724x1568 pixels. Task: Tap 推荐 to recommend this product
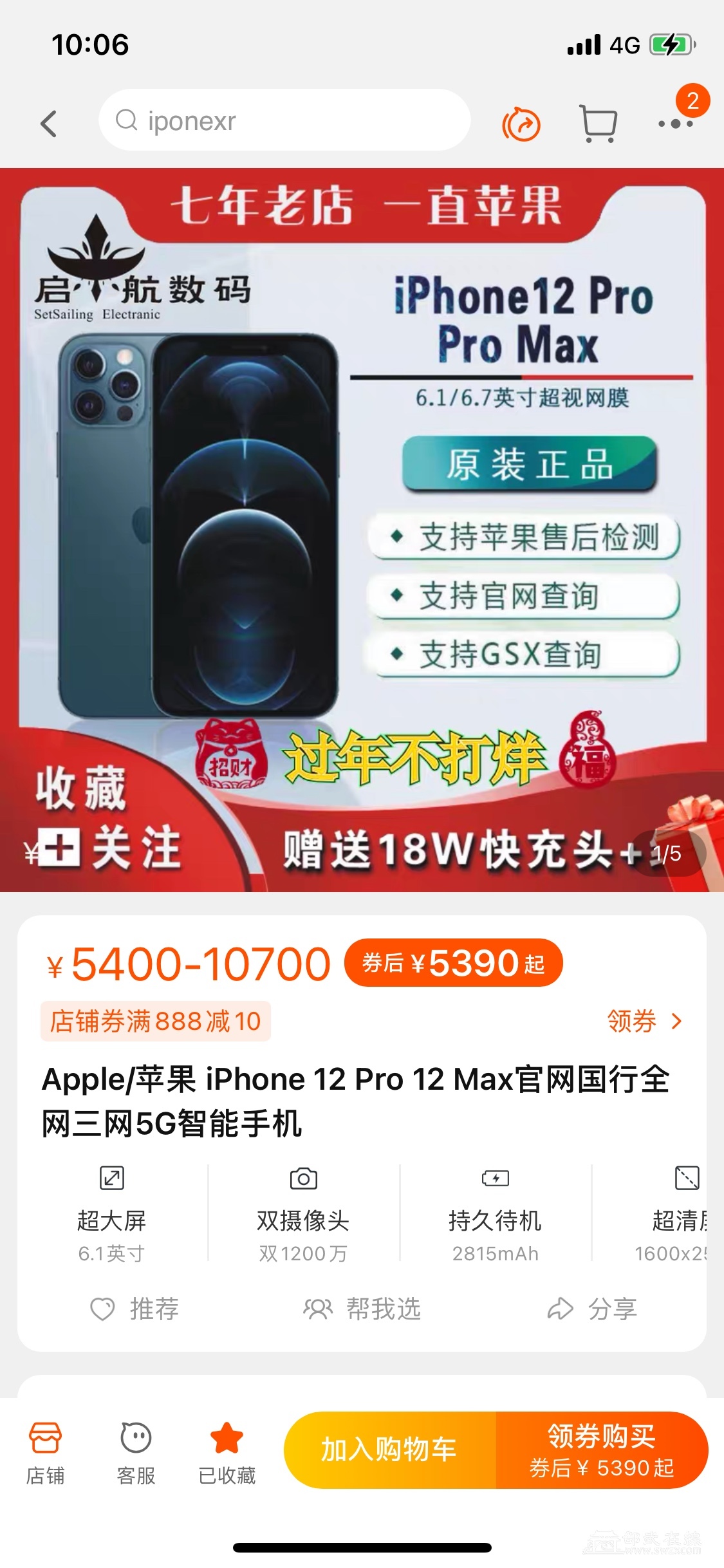[x=135, y=1309]
